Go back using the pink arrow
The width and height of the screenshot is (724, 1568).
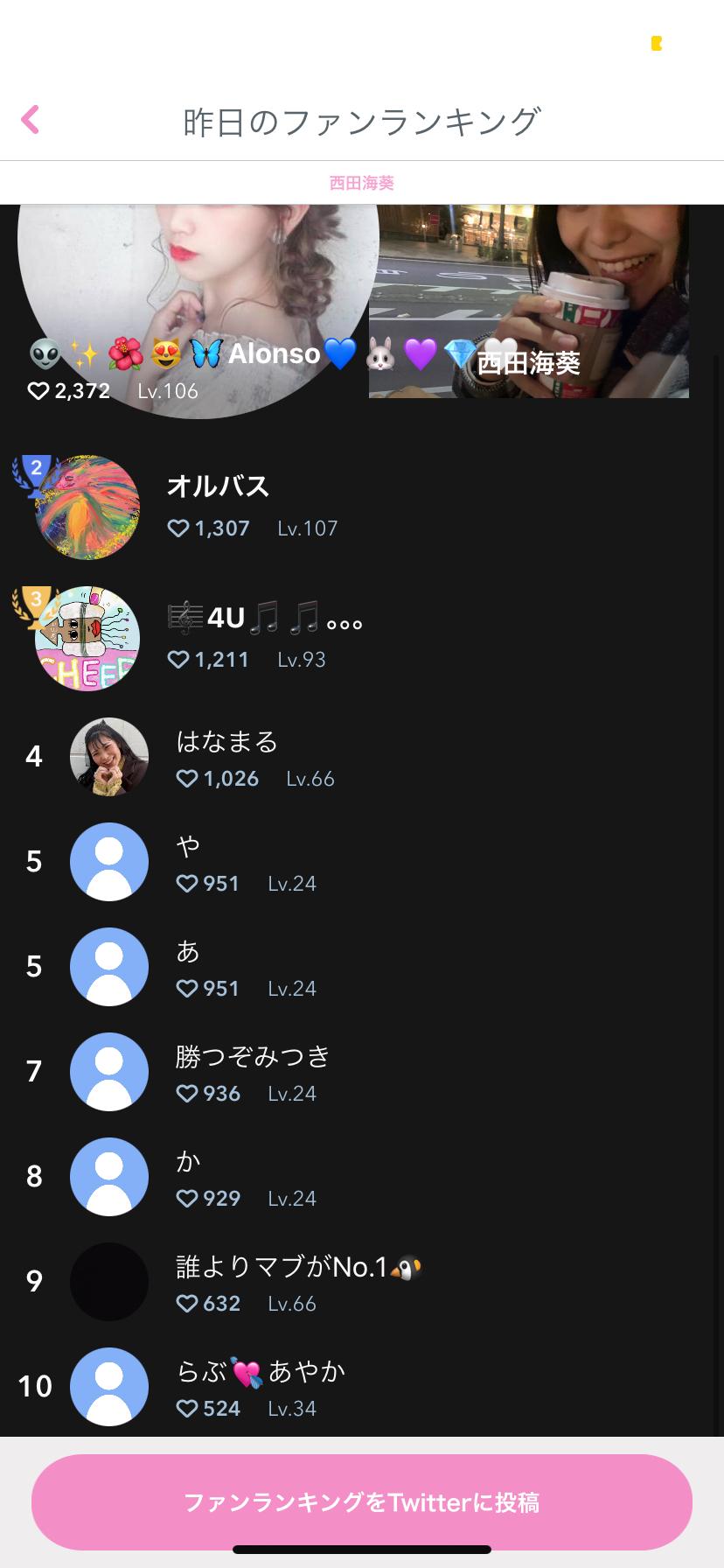tap(31, 120)
